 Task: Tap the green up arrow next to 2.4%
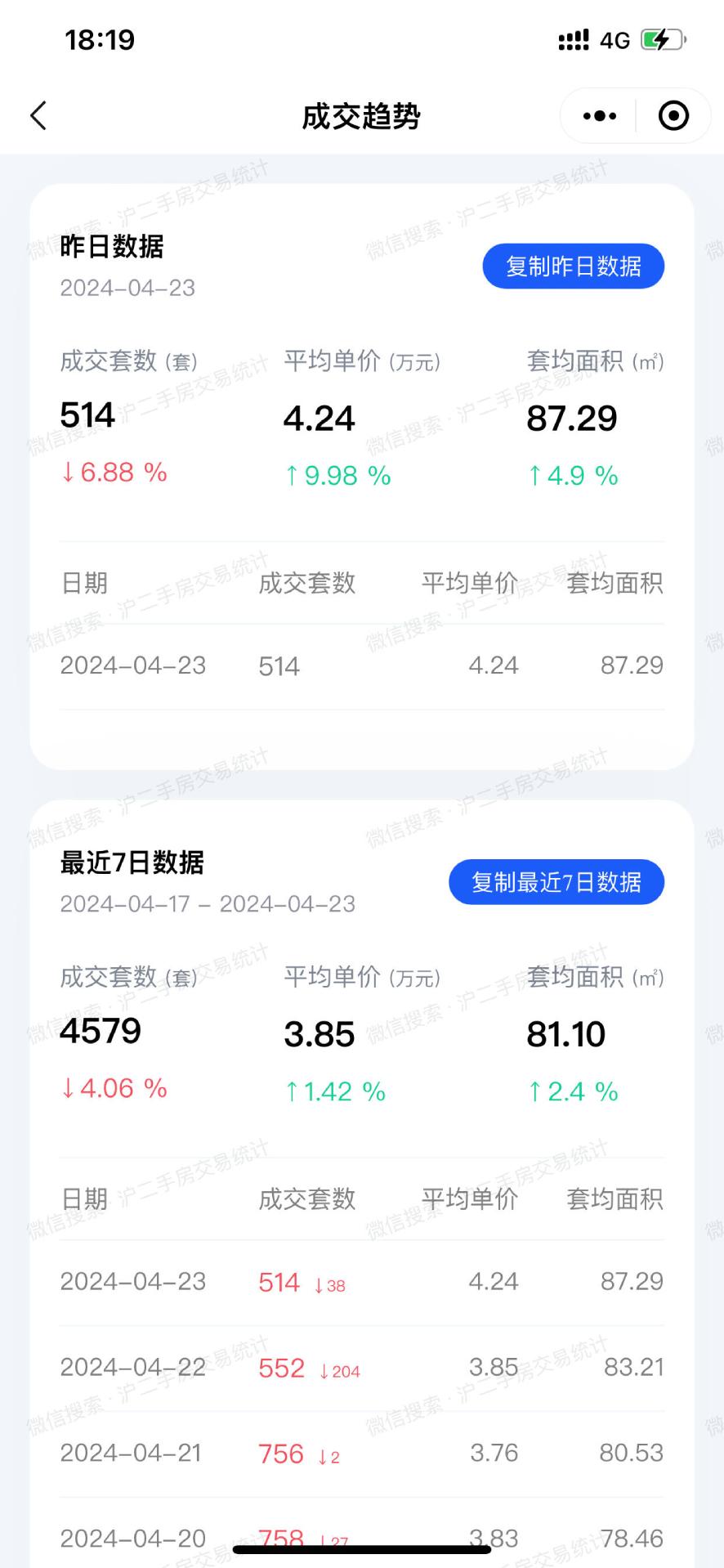pyautogui.click(x=535, y=1091)
